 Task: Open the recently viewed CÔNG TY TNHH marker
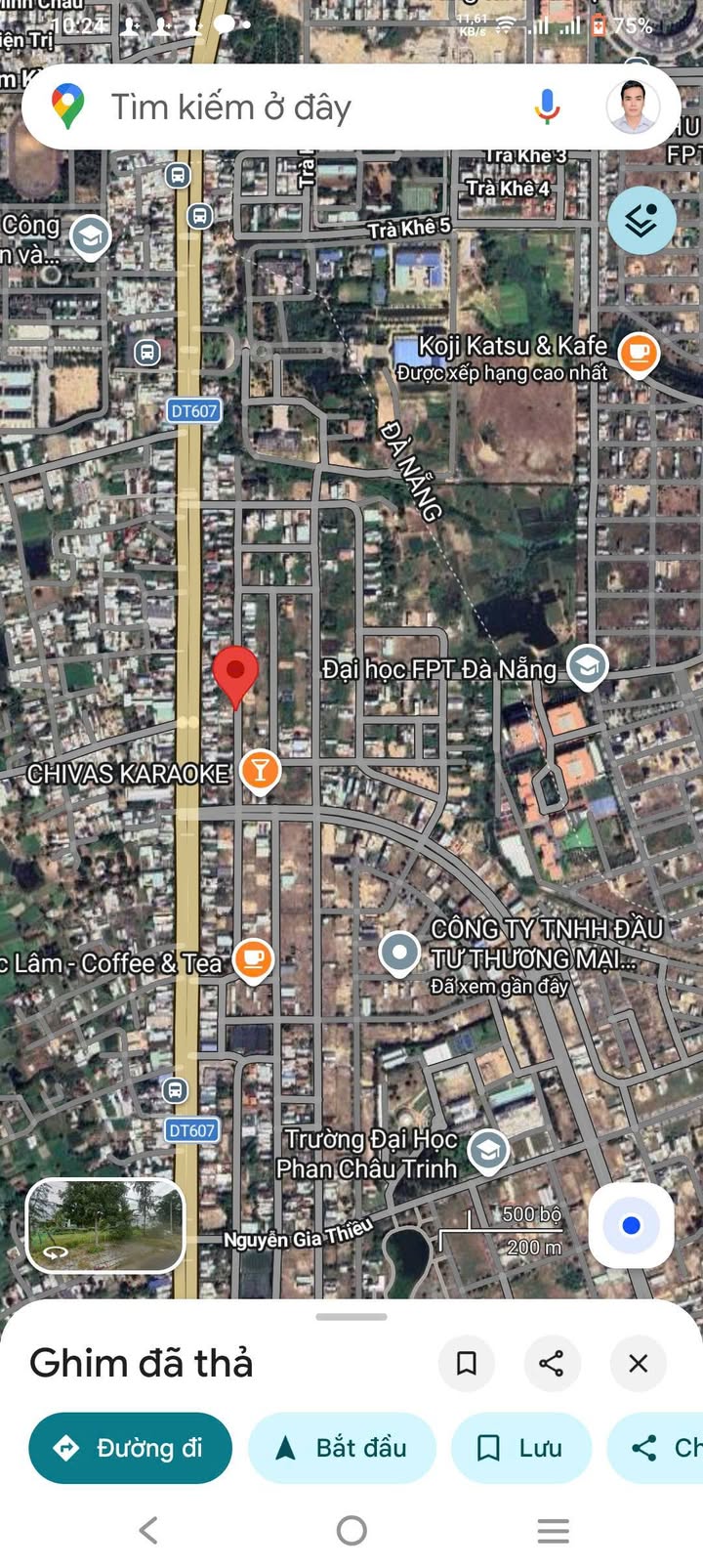pyautogui.click(x=399, y=954)
